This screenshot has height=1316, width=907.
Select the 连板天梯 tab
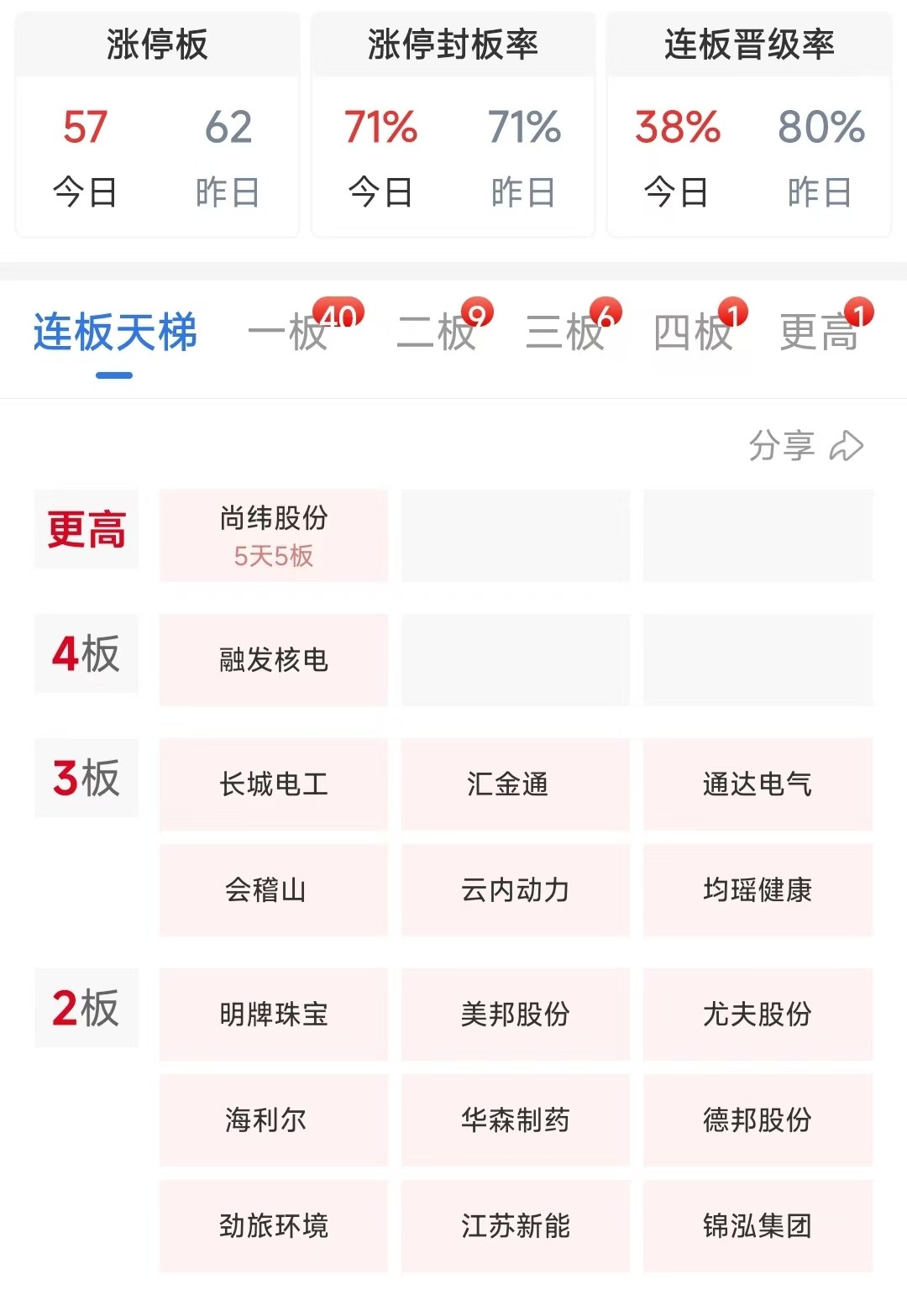(115, 333)
